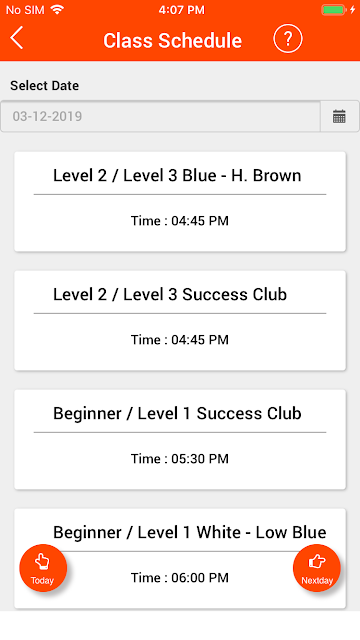Open Beginner / Level 1 Success Club class
The image size is (360, 640).
[180, 439]
